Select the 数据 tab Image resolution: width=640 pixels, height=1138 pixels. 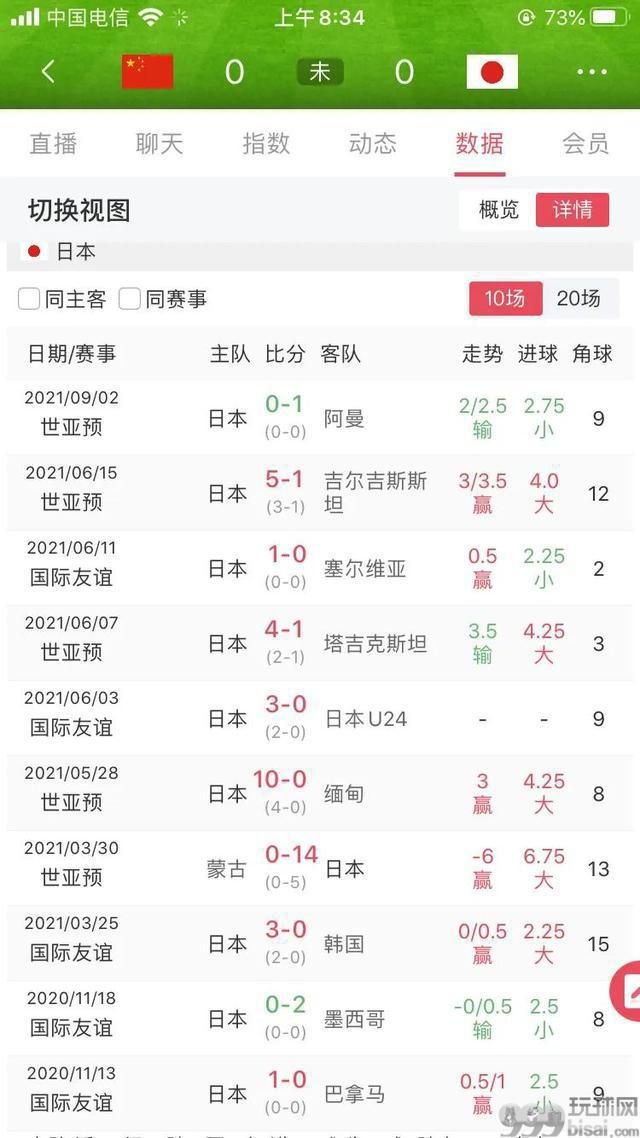[x=479, y=144]
